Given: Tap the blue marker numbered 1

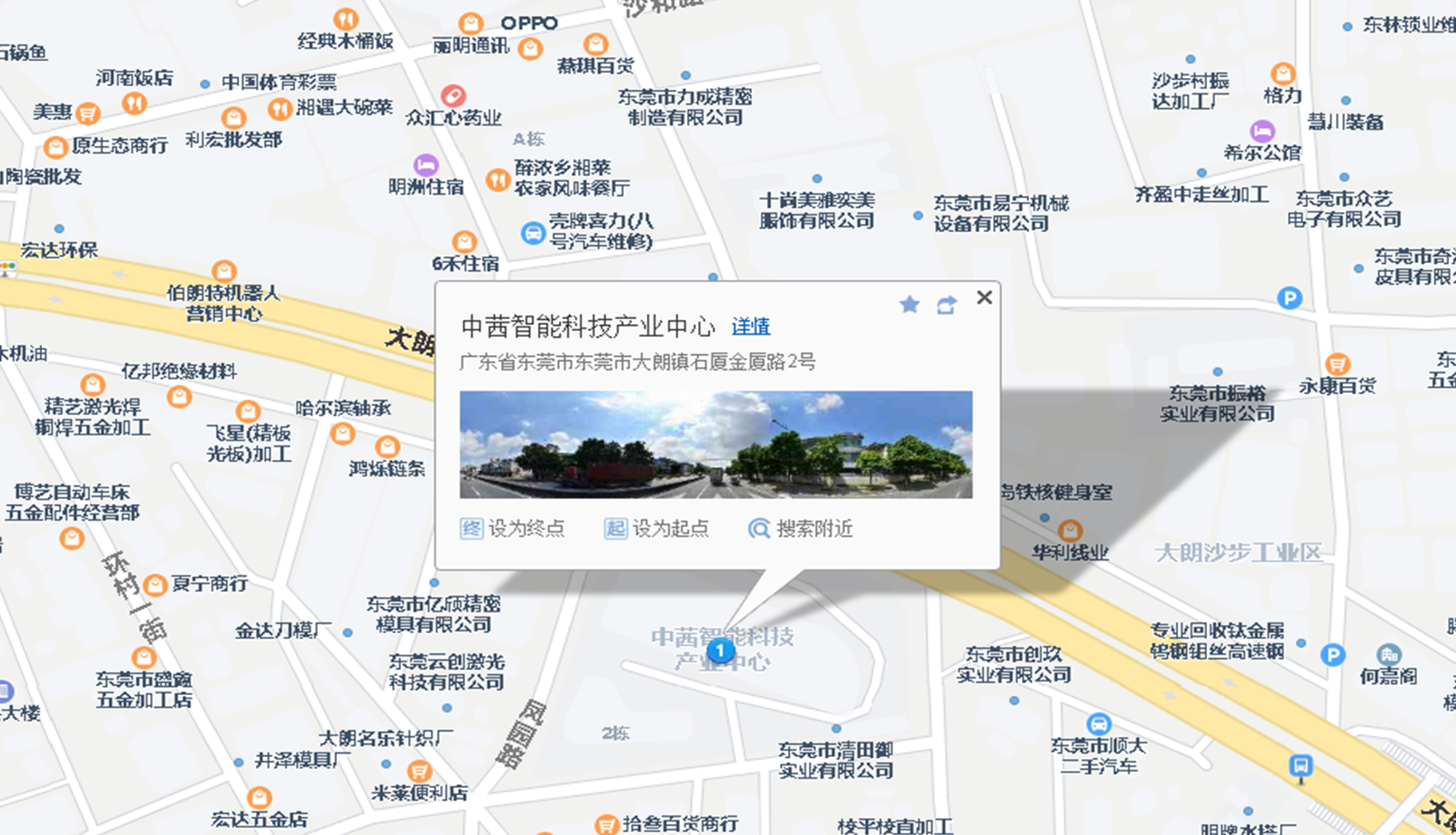Looking at the screenshot, I should click(720, 651).
